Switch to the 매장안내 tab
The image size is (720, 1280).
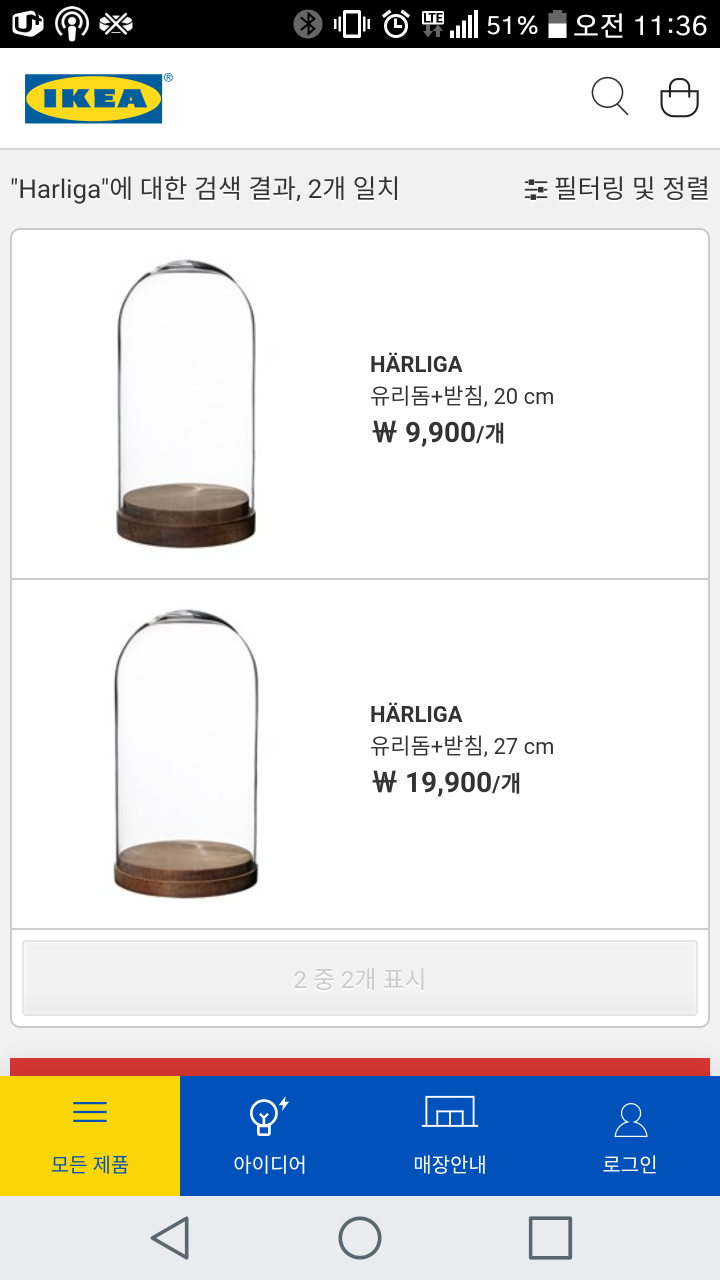point(450,1136)
